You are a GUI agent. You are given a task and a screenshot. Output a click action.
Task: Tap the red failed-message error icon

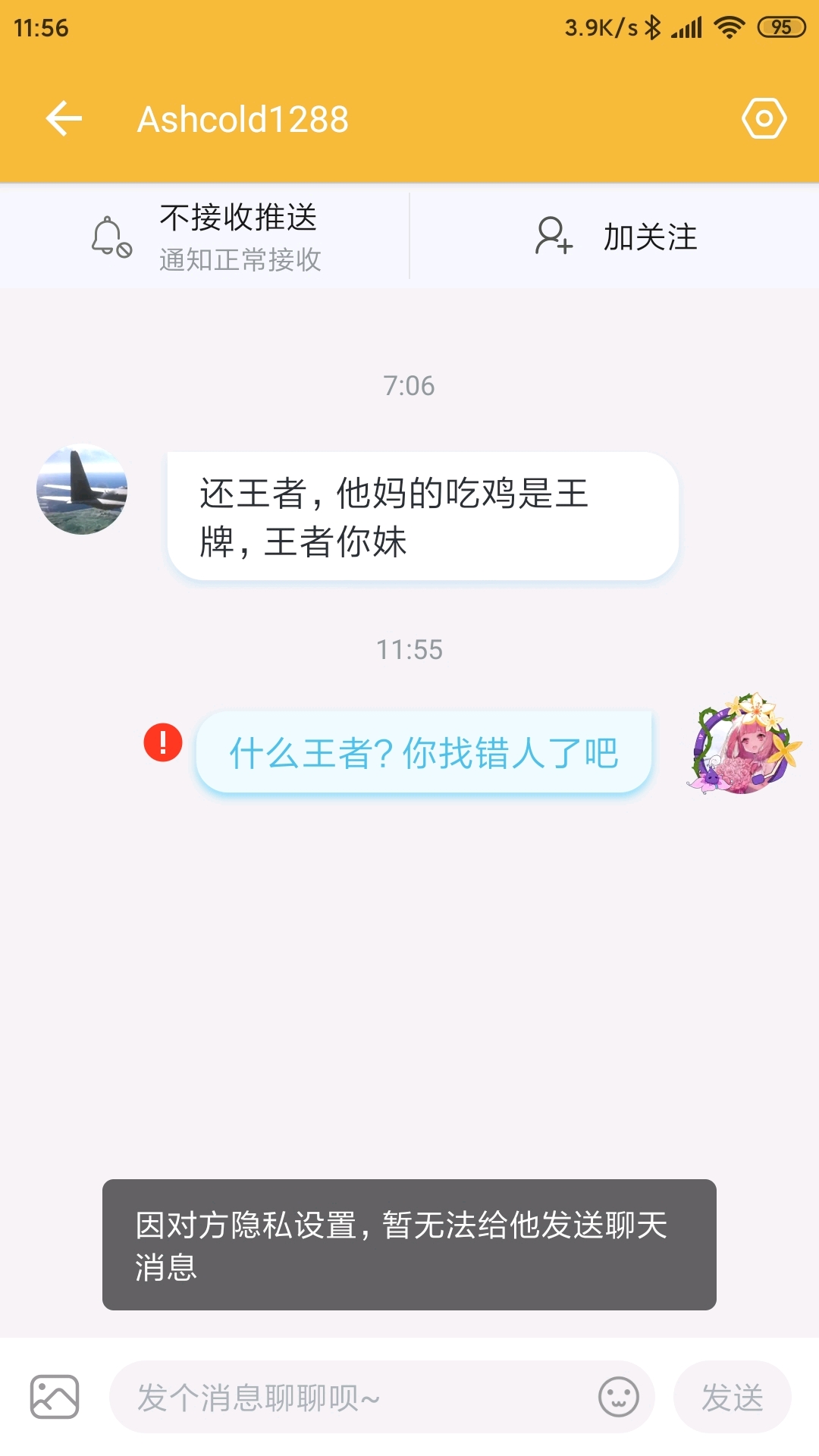tap(163, 742)
